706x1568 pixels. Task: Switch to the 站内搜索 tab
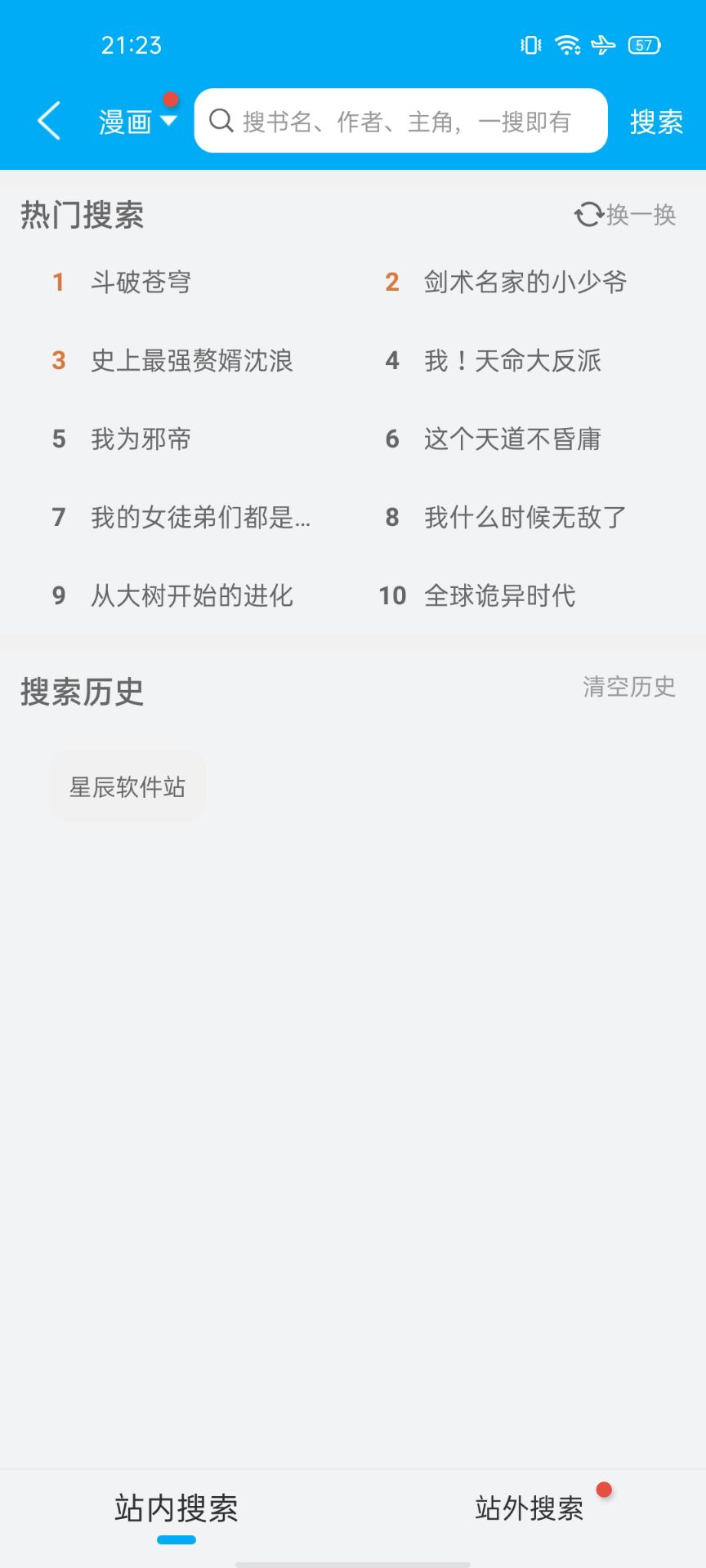point(176,1508)
